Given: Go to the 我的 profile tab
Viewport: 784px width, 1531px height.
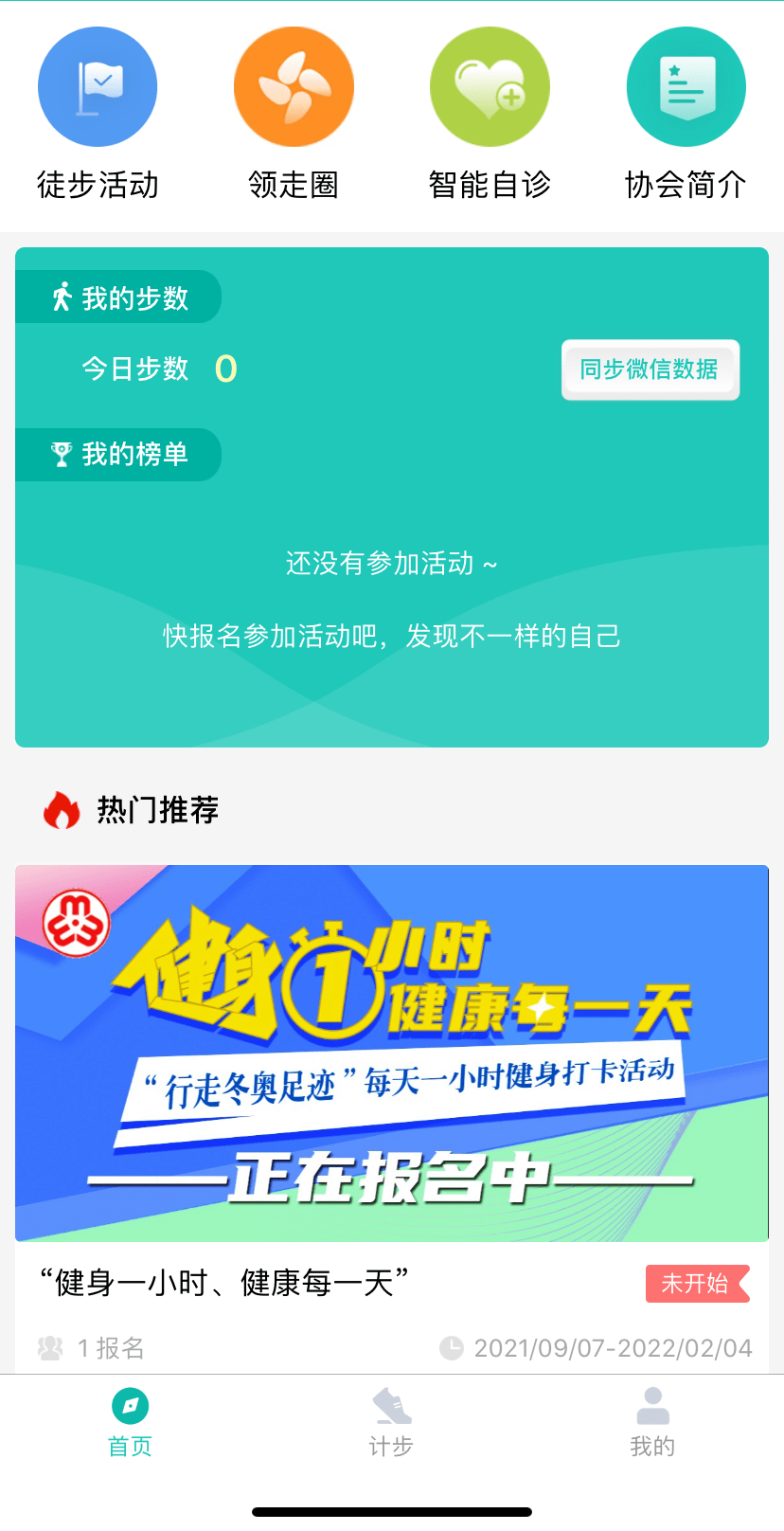Looking at the screenshot, I should [652, 1423].
